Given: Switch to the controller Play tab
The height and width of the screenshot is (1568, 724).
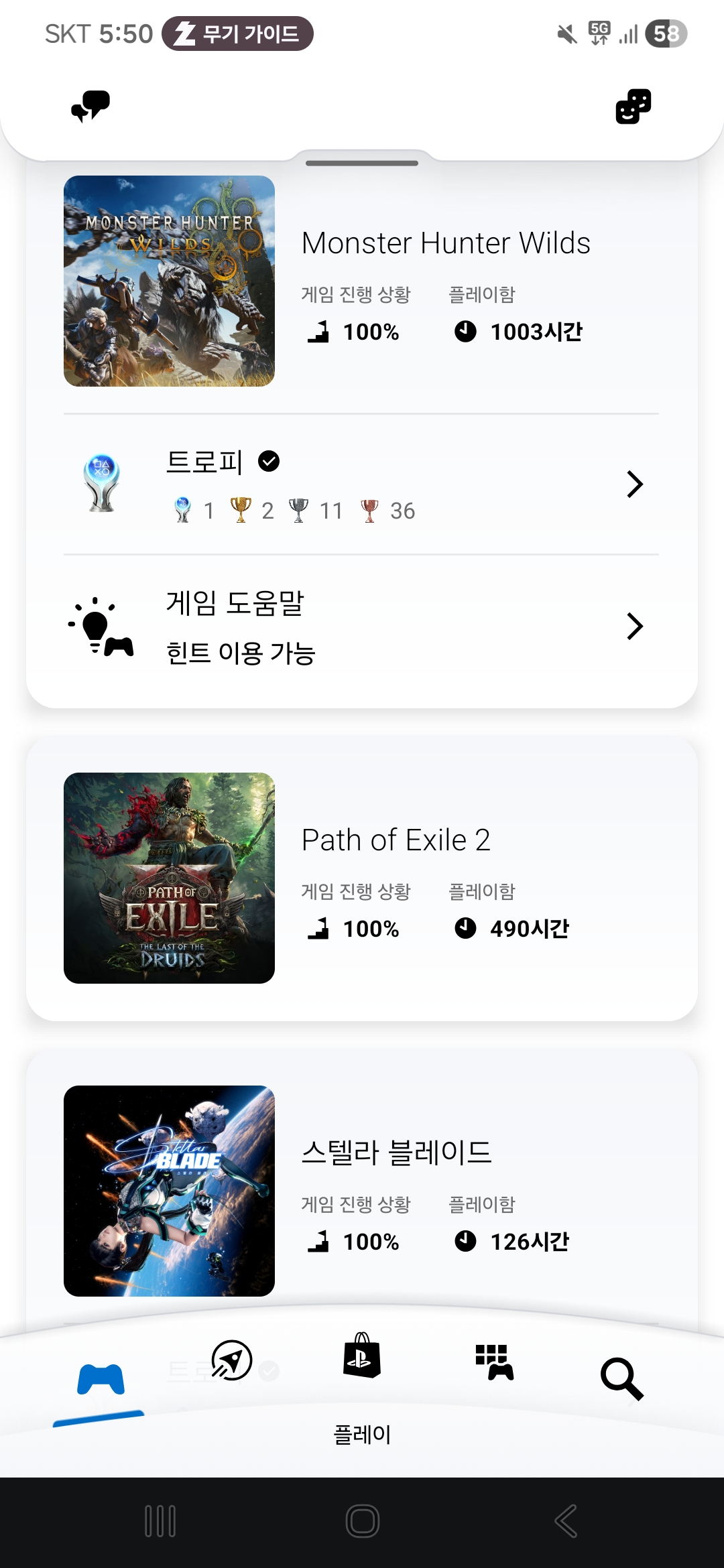Looking at the screenshot, I should 101,1380.
